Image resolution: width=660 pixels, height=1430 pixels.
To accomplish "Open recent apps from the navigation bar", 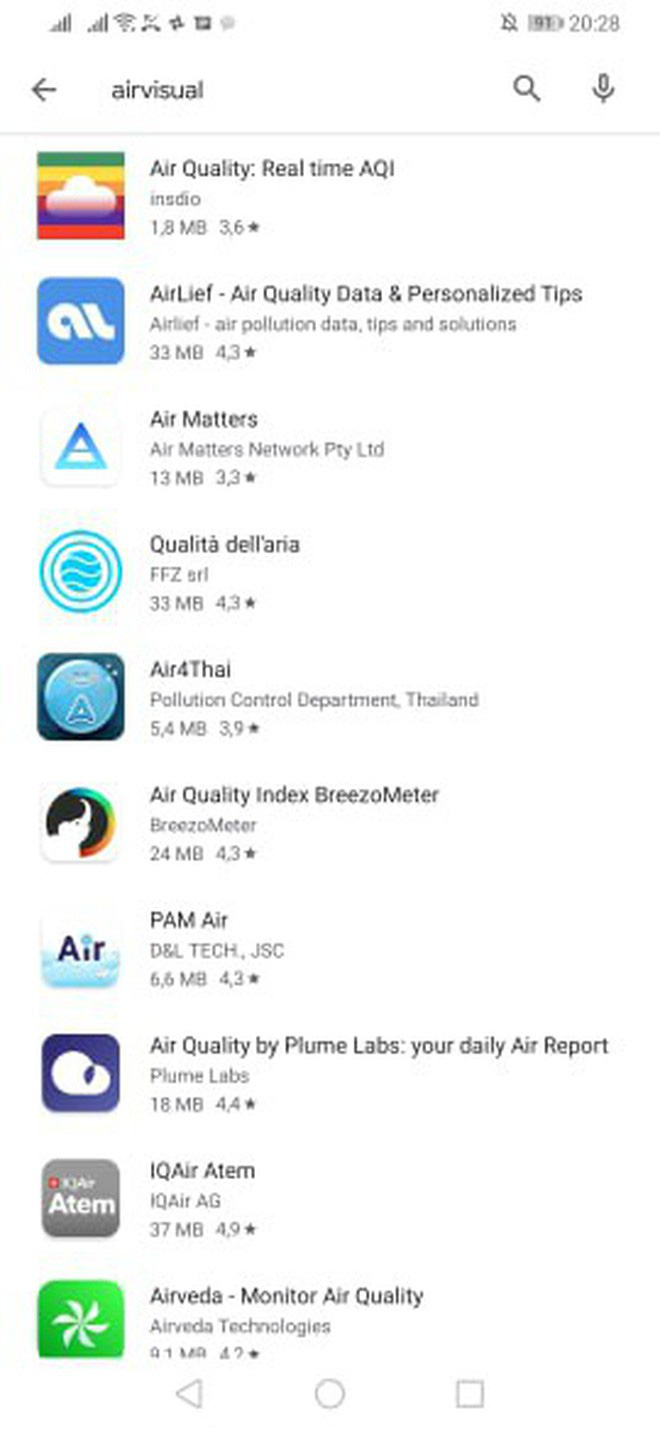I will 469,1393.
